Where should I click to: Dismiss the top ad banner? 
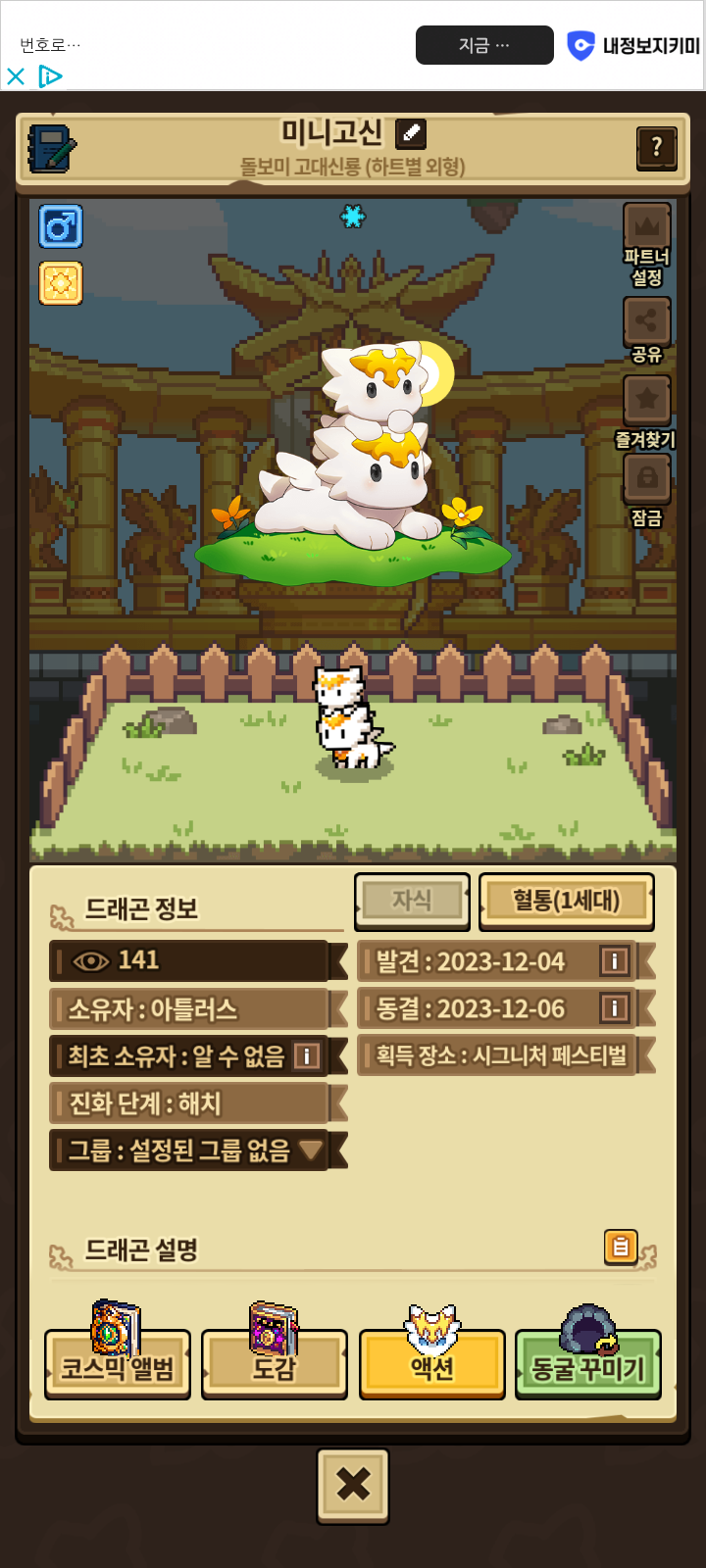tap(16, 76)
